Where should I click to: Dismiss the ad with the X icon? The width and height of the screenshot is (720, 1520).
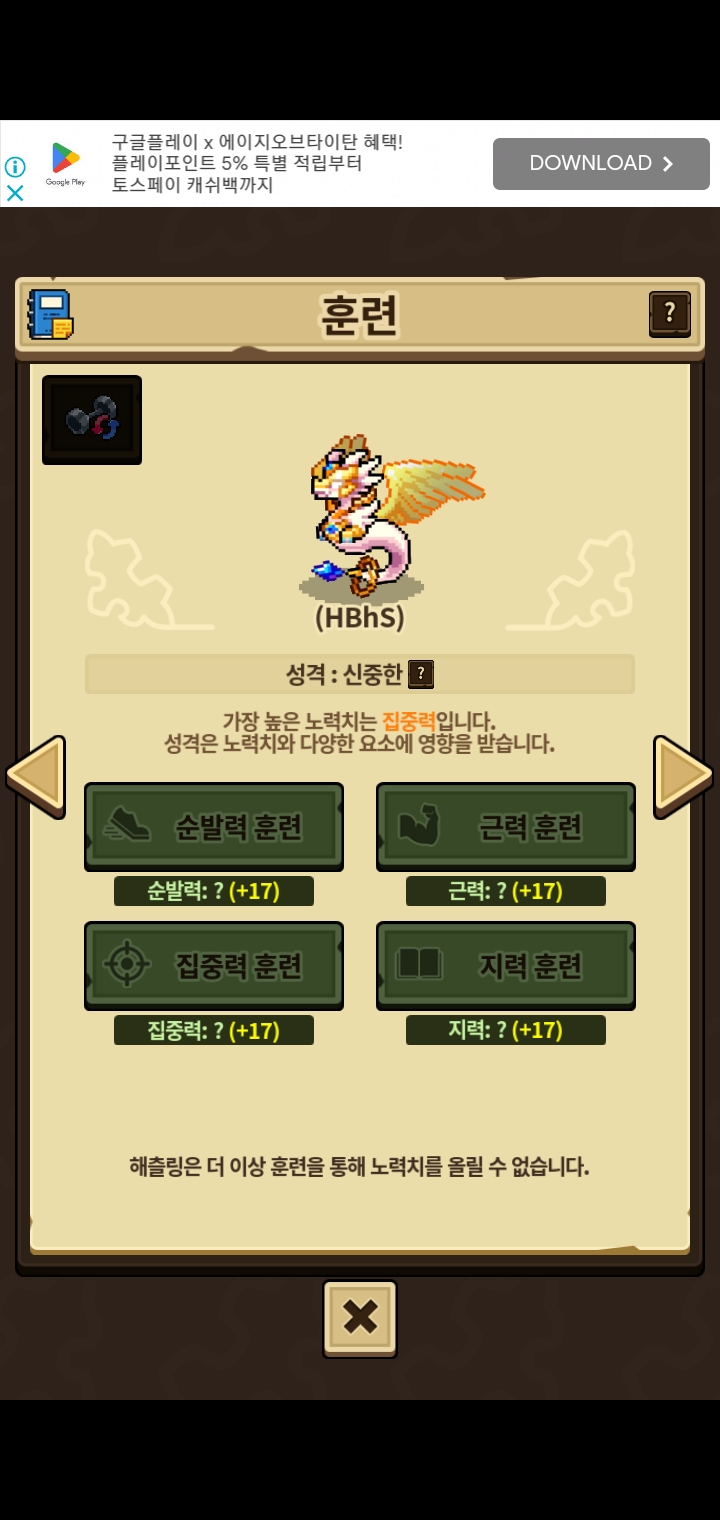click(x=15, y=193)
